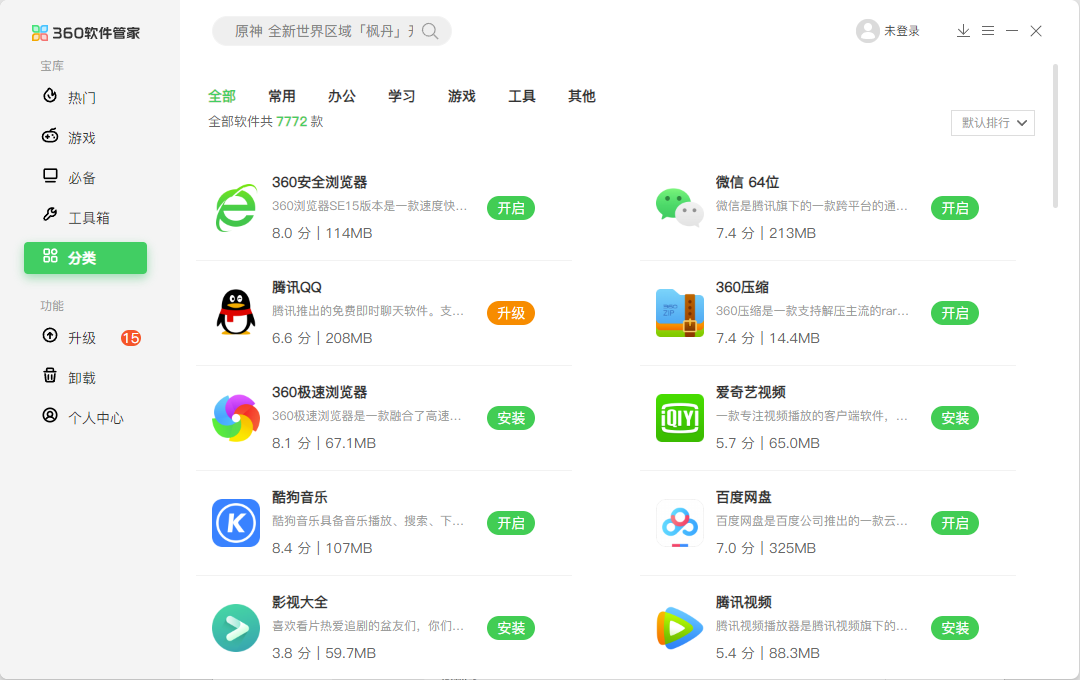Install 腾讯视频

point(955,628)
